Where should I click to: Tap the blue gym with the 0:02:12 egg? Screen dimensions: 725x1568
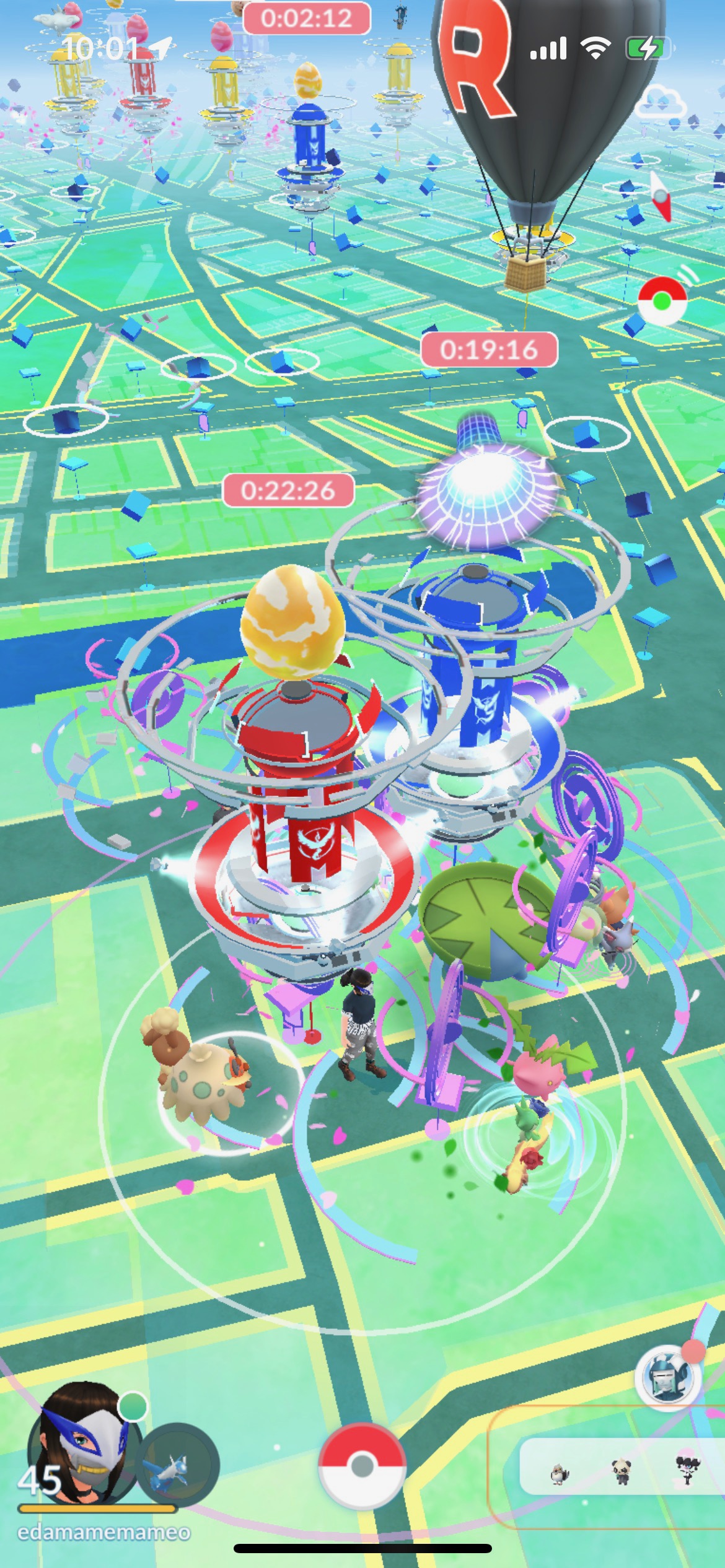tap(308, 142)
